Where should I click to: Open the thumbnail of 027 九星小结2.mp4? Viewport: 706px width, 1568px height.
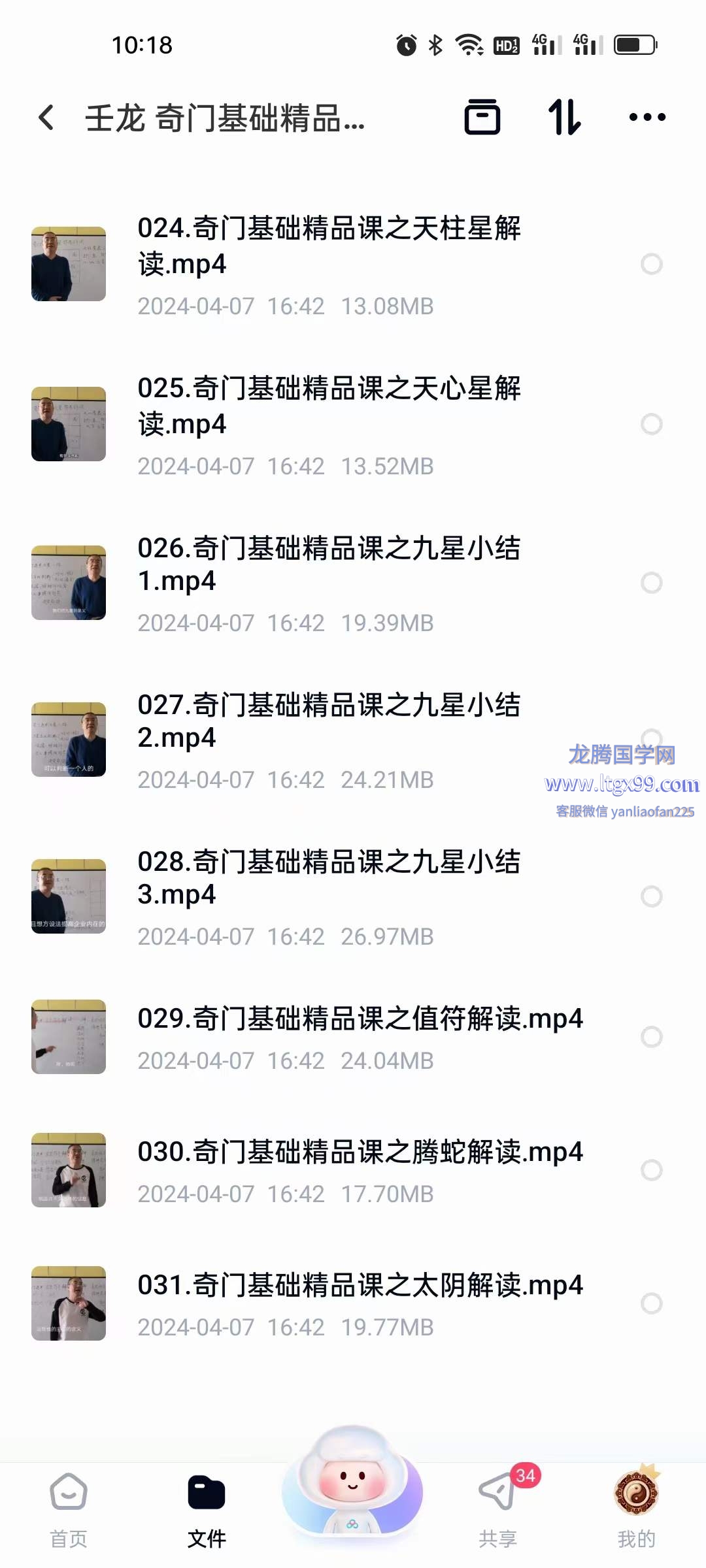69,740
